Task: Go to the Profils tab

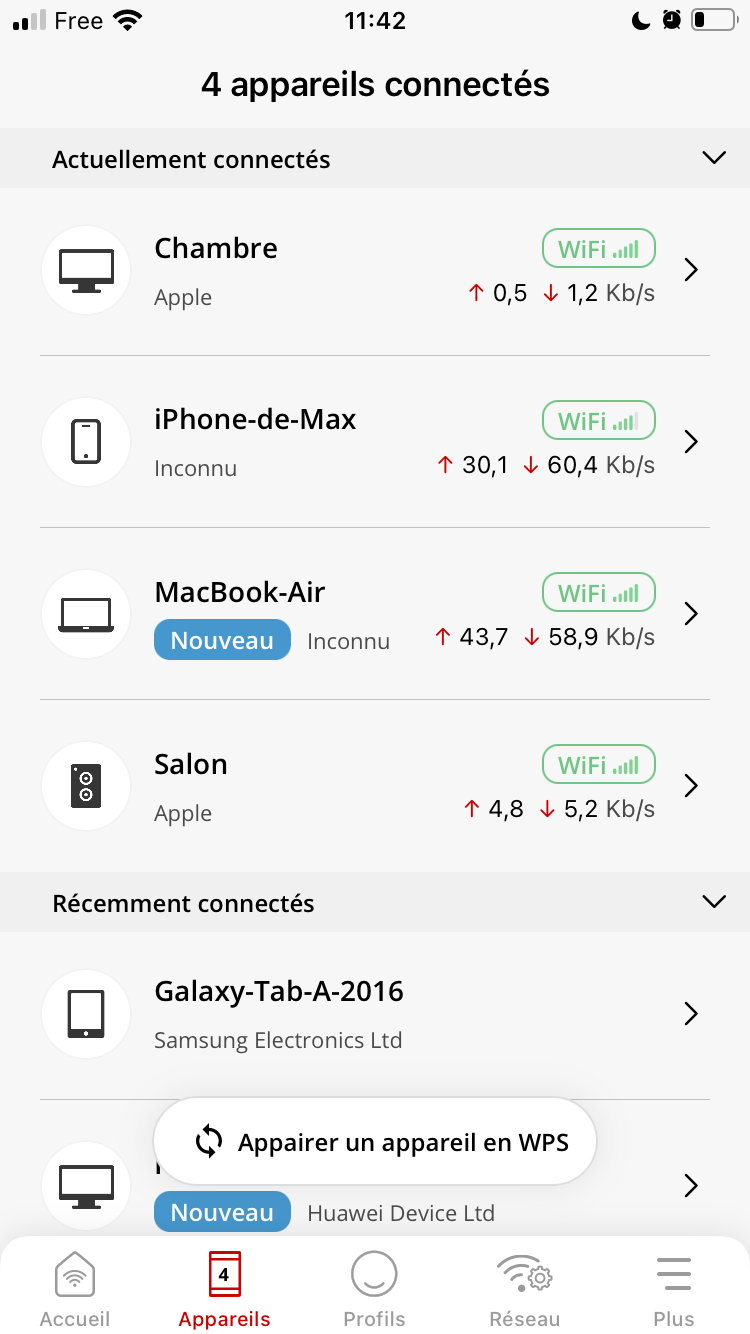Action: point(374,1290)
